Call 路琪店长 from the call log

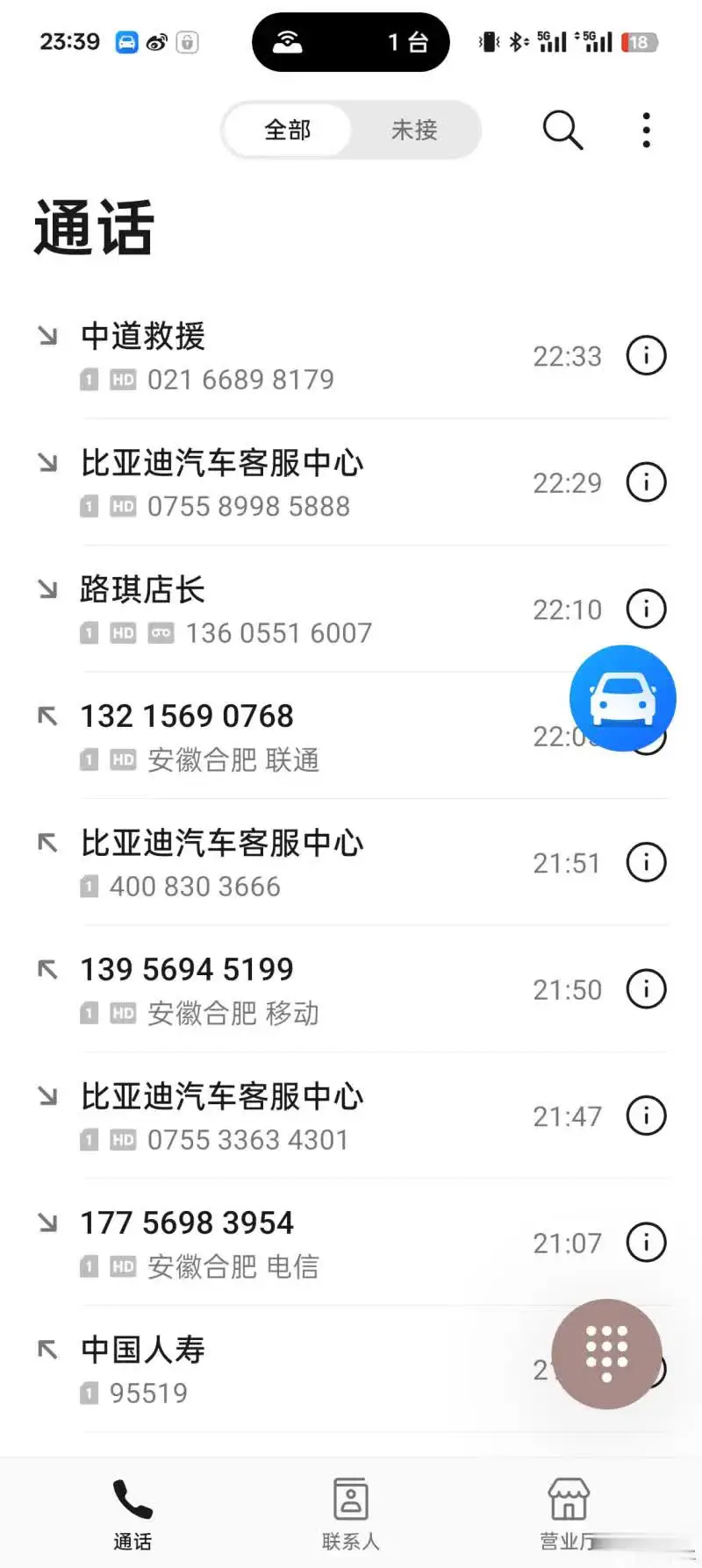pos(298,609)
